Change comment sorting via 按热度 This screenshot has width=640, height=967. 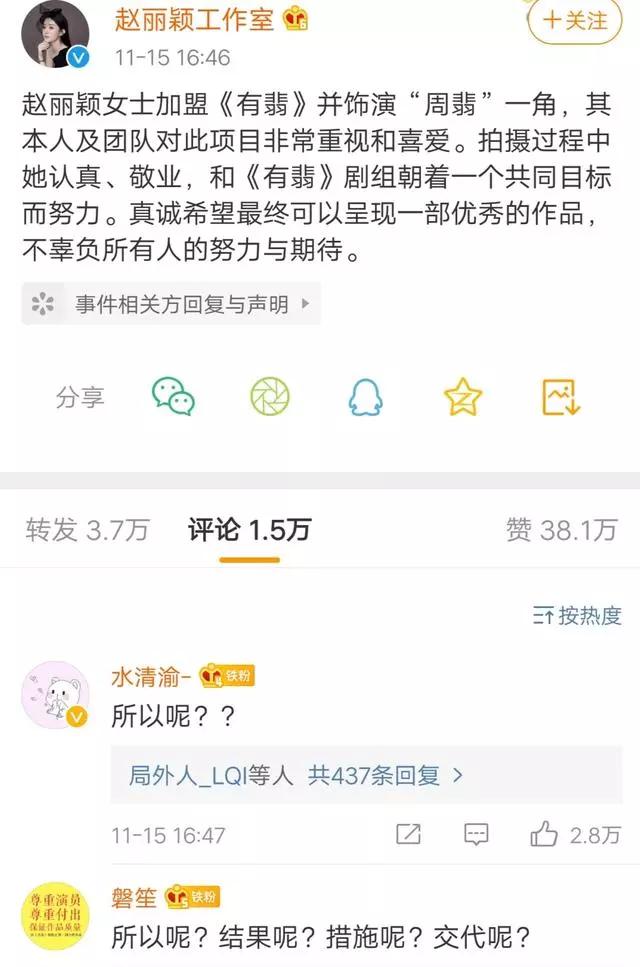[577, 615]
